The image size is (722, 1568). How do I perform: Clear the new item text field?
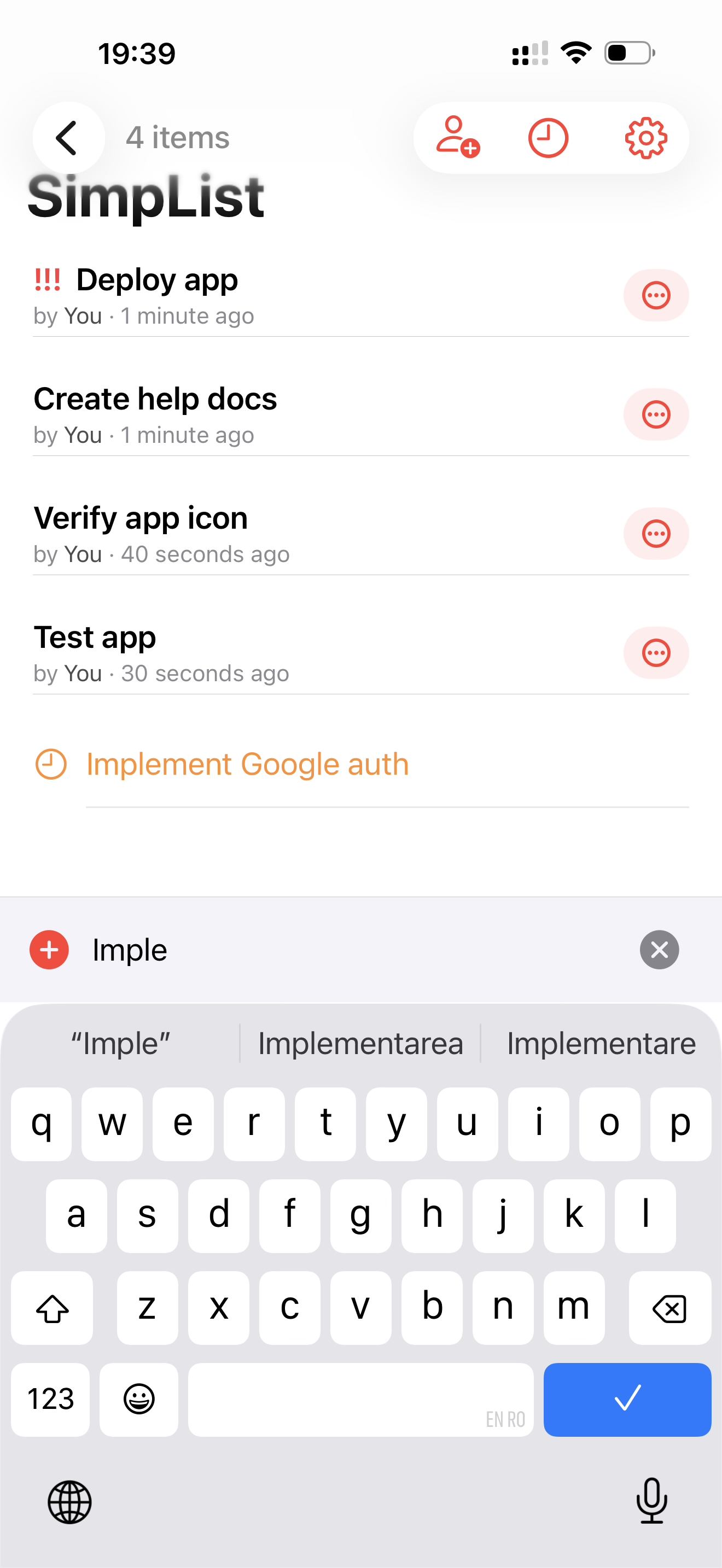coord(659,950)
